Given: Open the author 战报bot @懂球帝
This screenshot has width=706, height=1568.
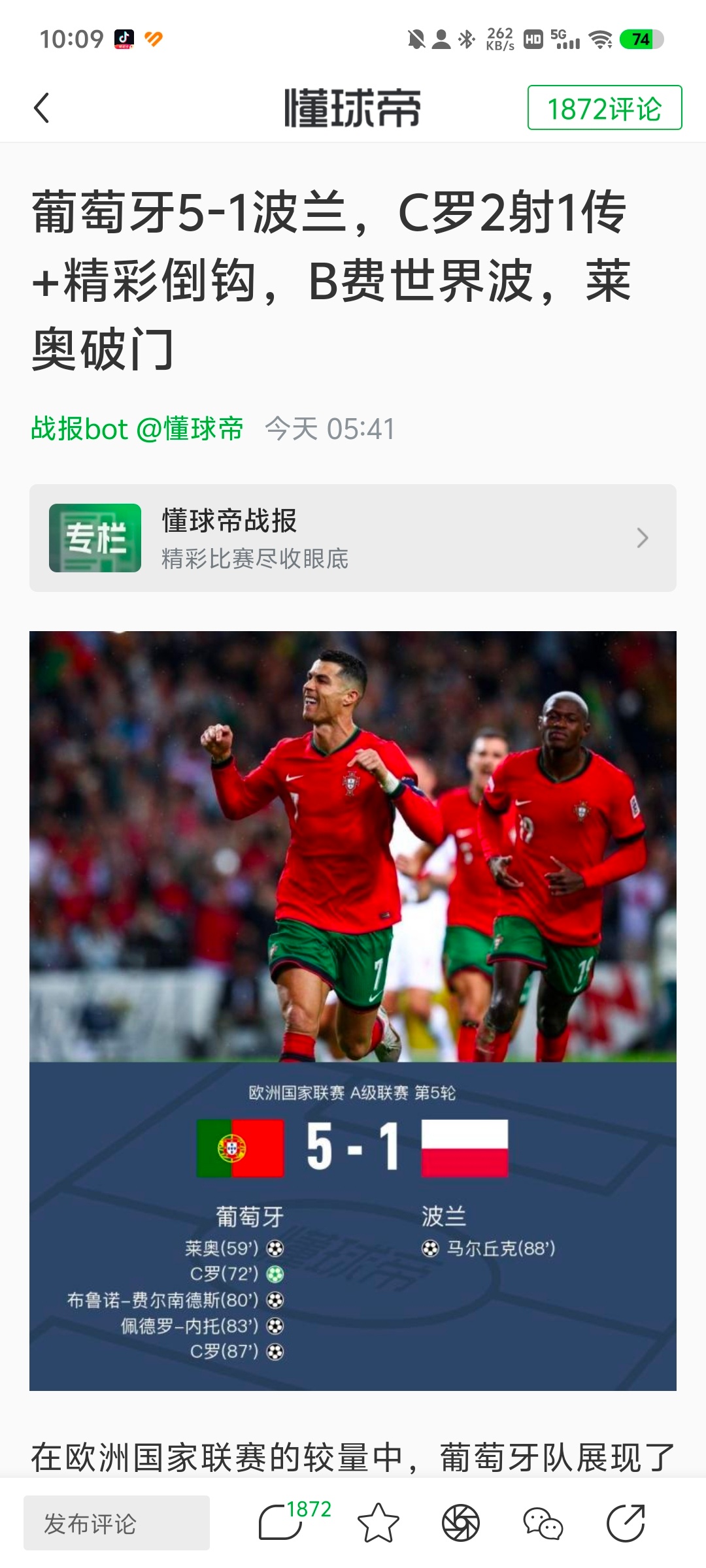Looking at the screenshot, I should (137, 429).
